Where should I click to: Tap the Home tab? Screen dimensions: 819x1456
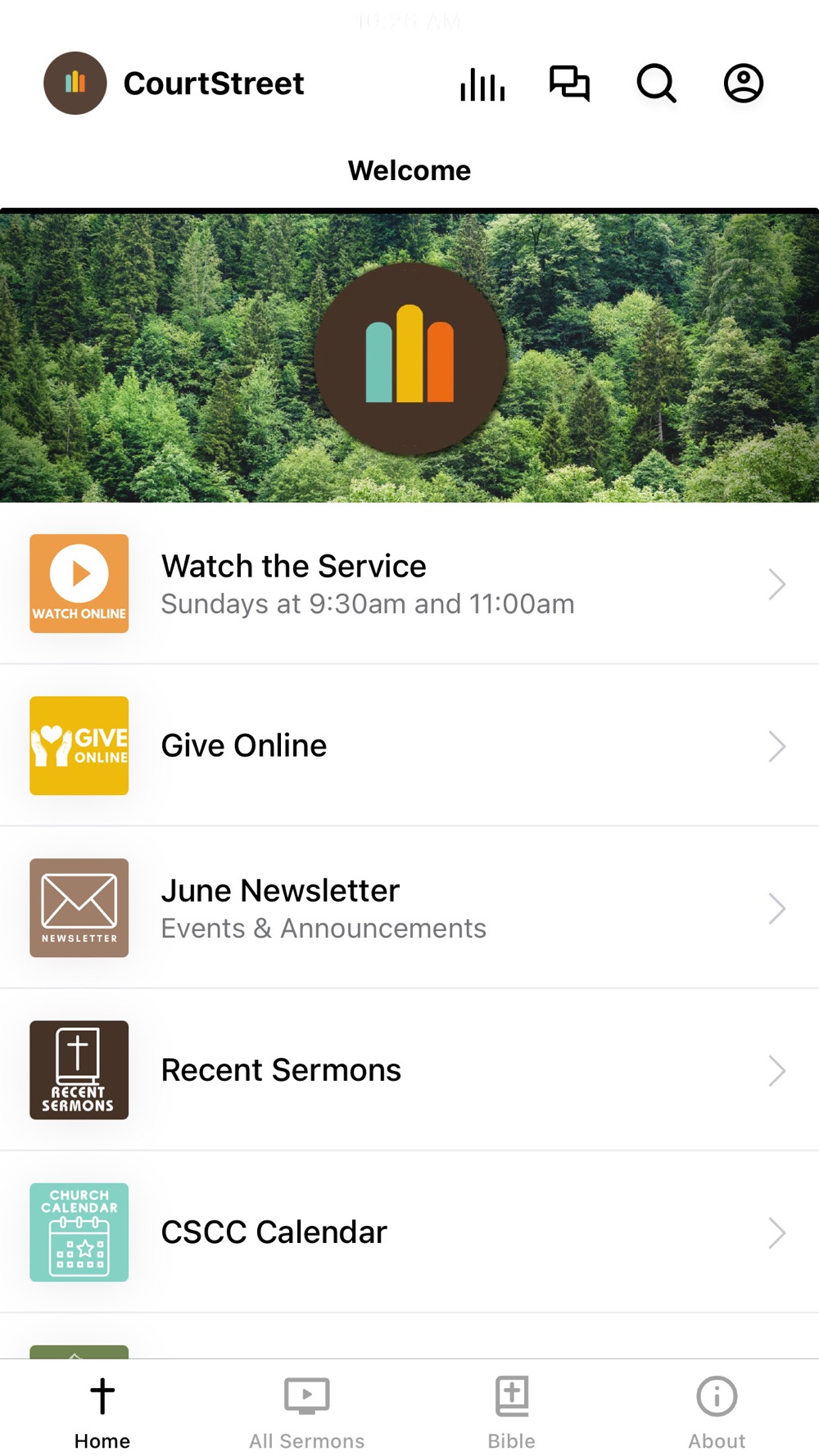102,1413
